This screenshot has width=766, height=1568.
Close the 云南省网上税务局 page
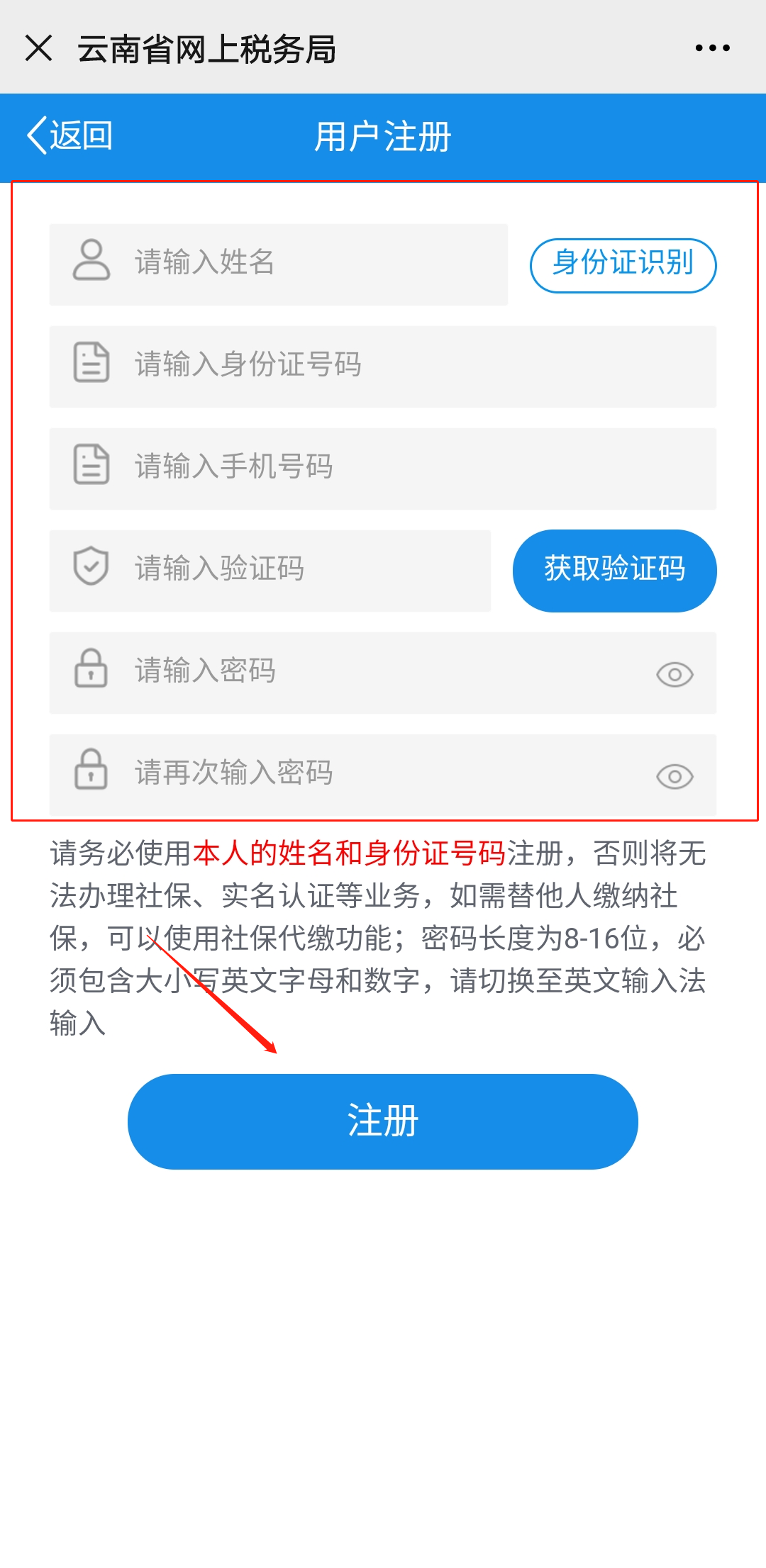coord(38,48)
